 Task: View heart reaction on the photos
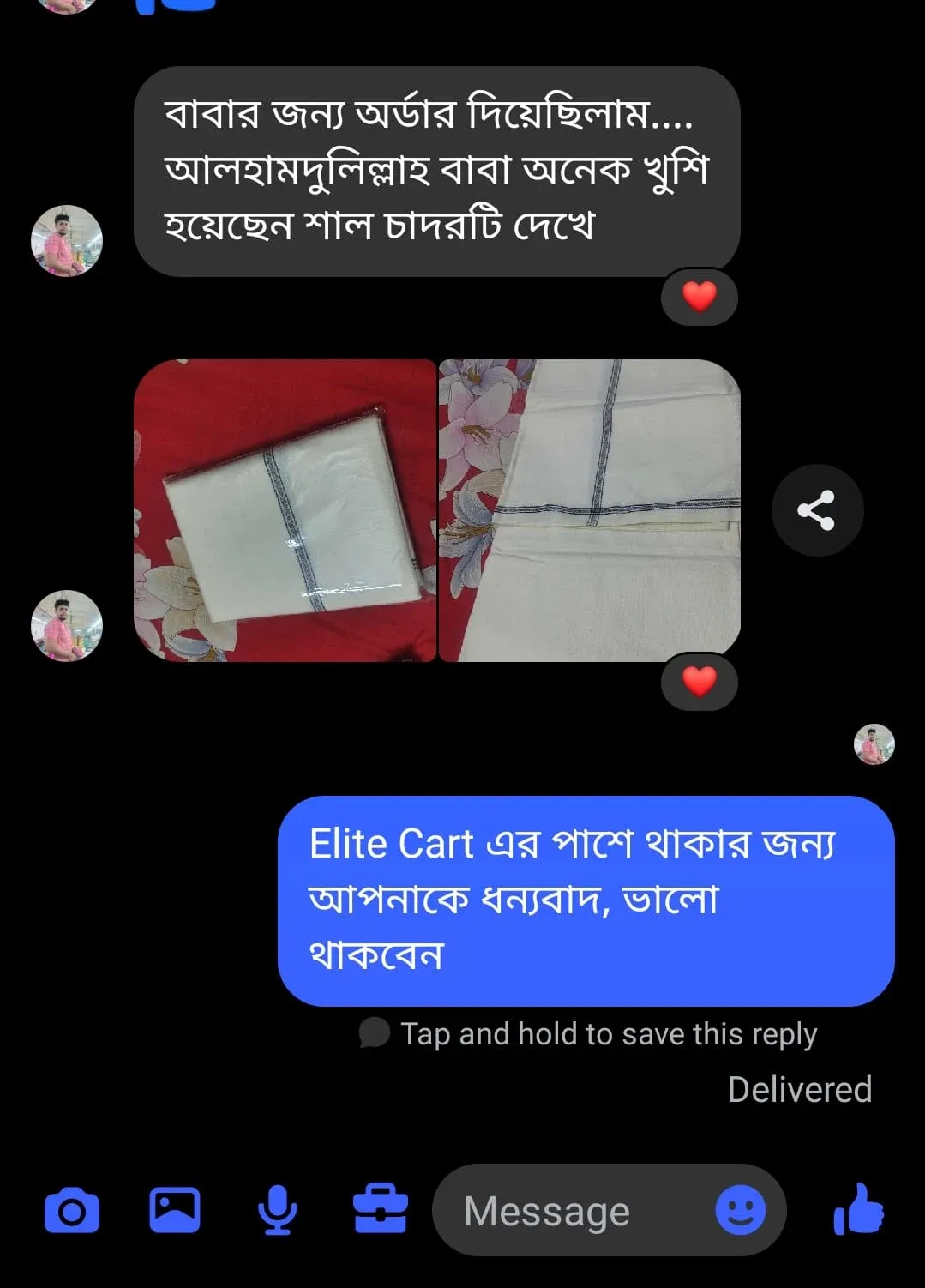[699, 682]
